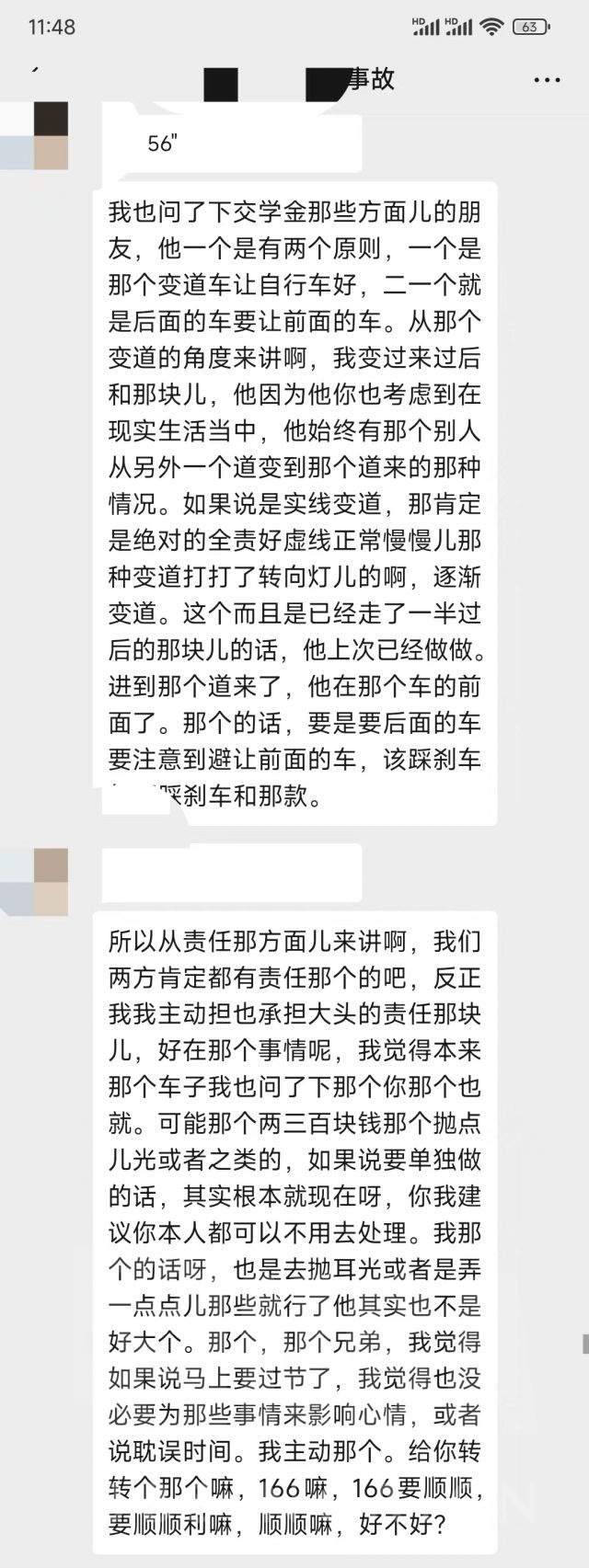This screenshot has width=589, height=1568.
Task: Play the 56-second voice message
Action: [230, 143]
